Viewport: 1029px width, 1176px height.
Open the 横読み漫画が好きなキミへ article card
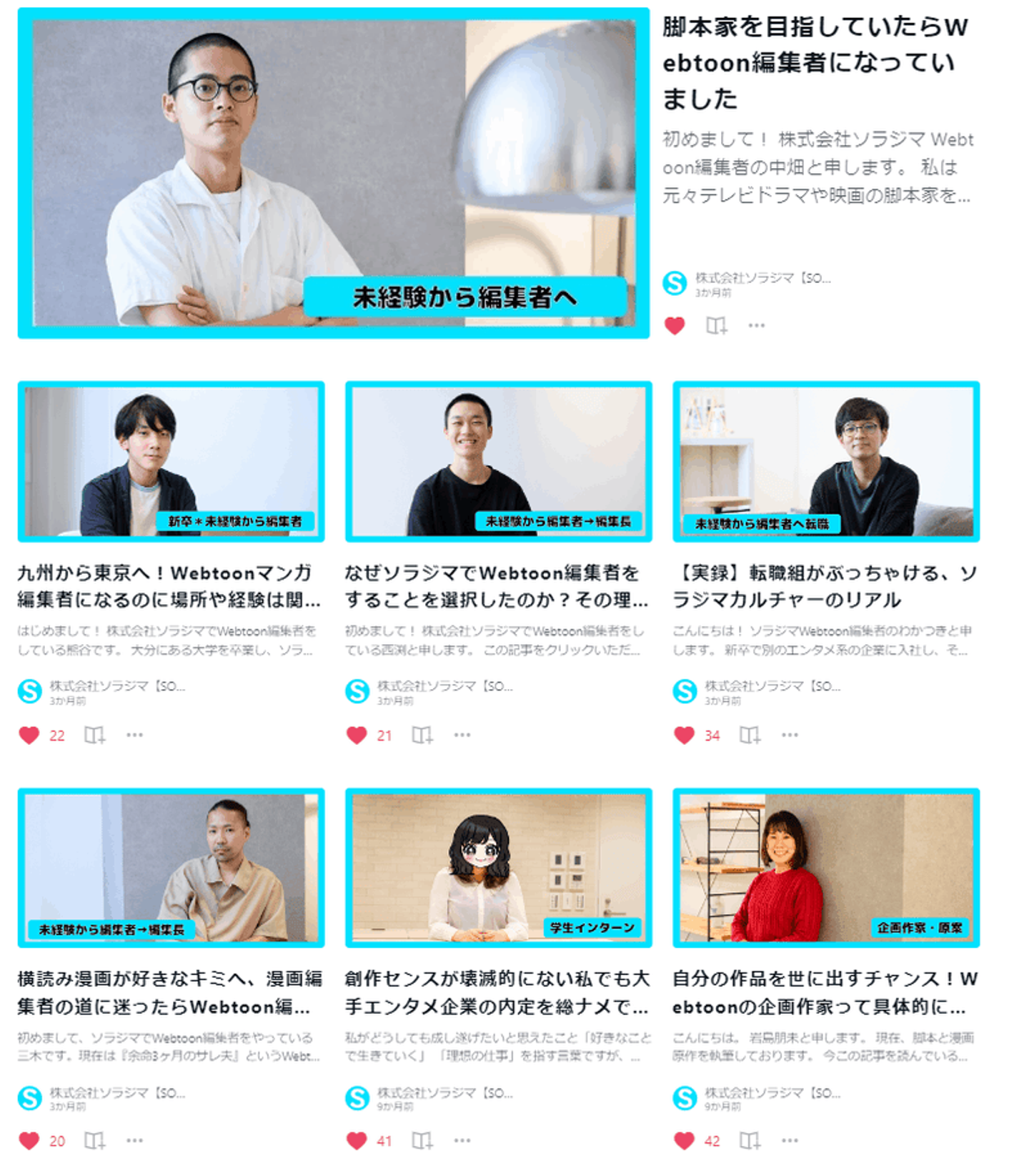(169, 992)
